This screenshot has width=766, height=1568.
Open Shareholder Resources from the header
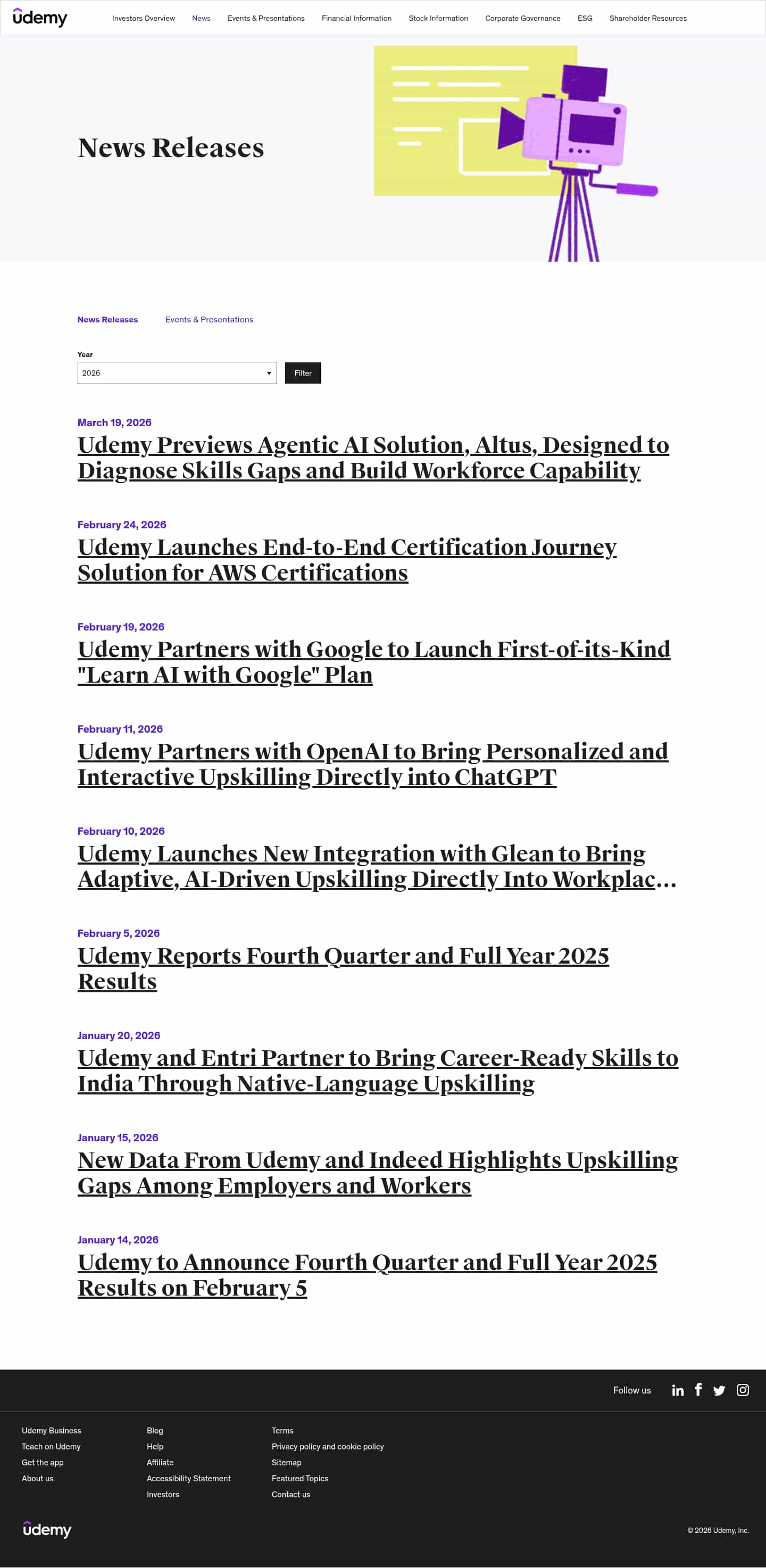[x=647, y=18]
